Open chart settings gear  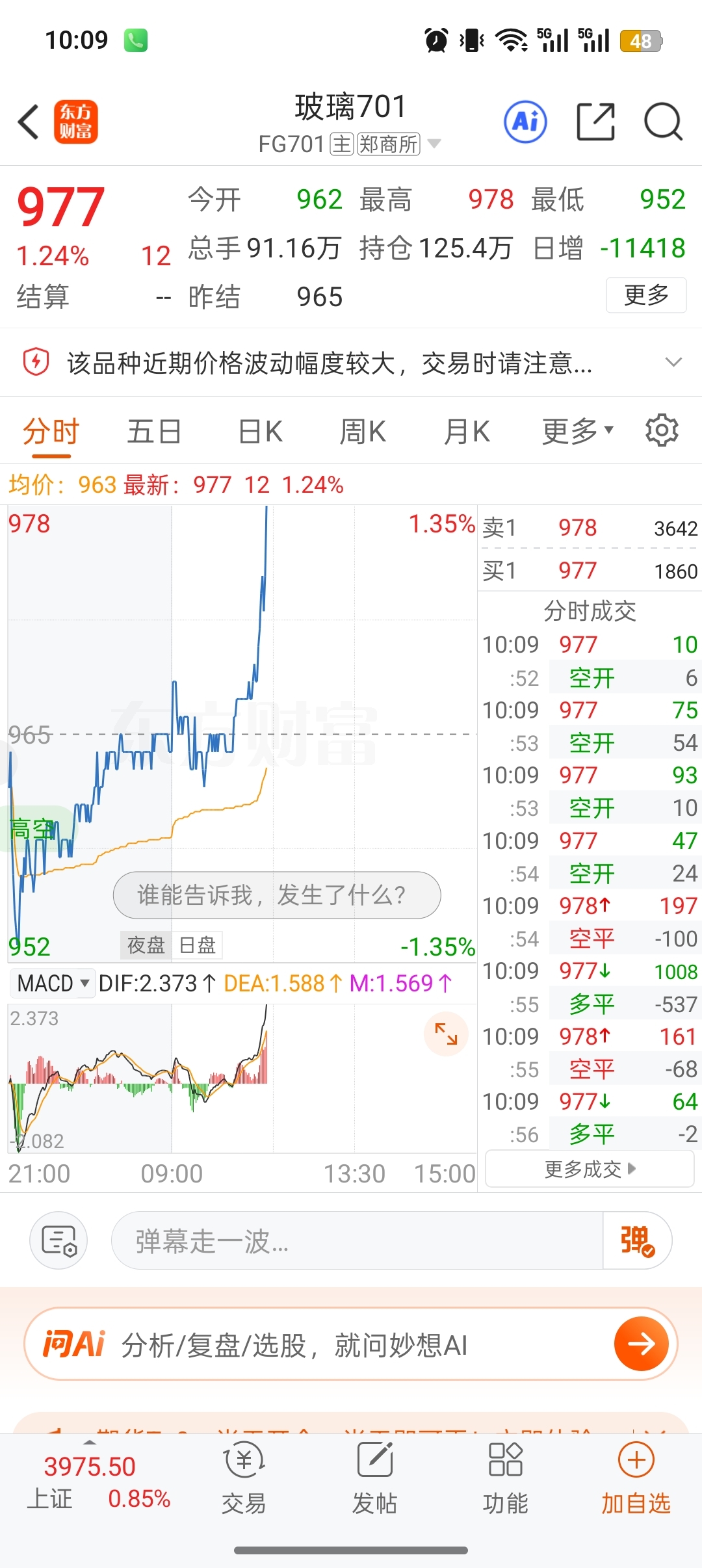[x=662, y=430]
